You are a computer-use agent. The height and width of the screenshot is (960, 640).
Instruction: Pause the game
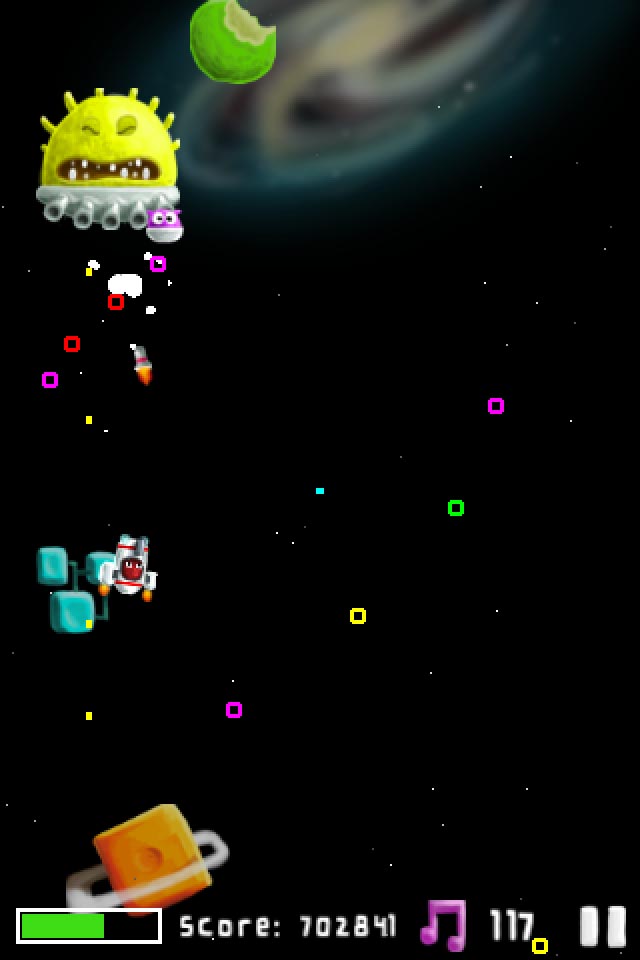point(603,926)
